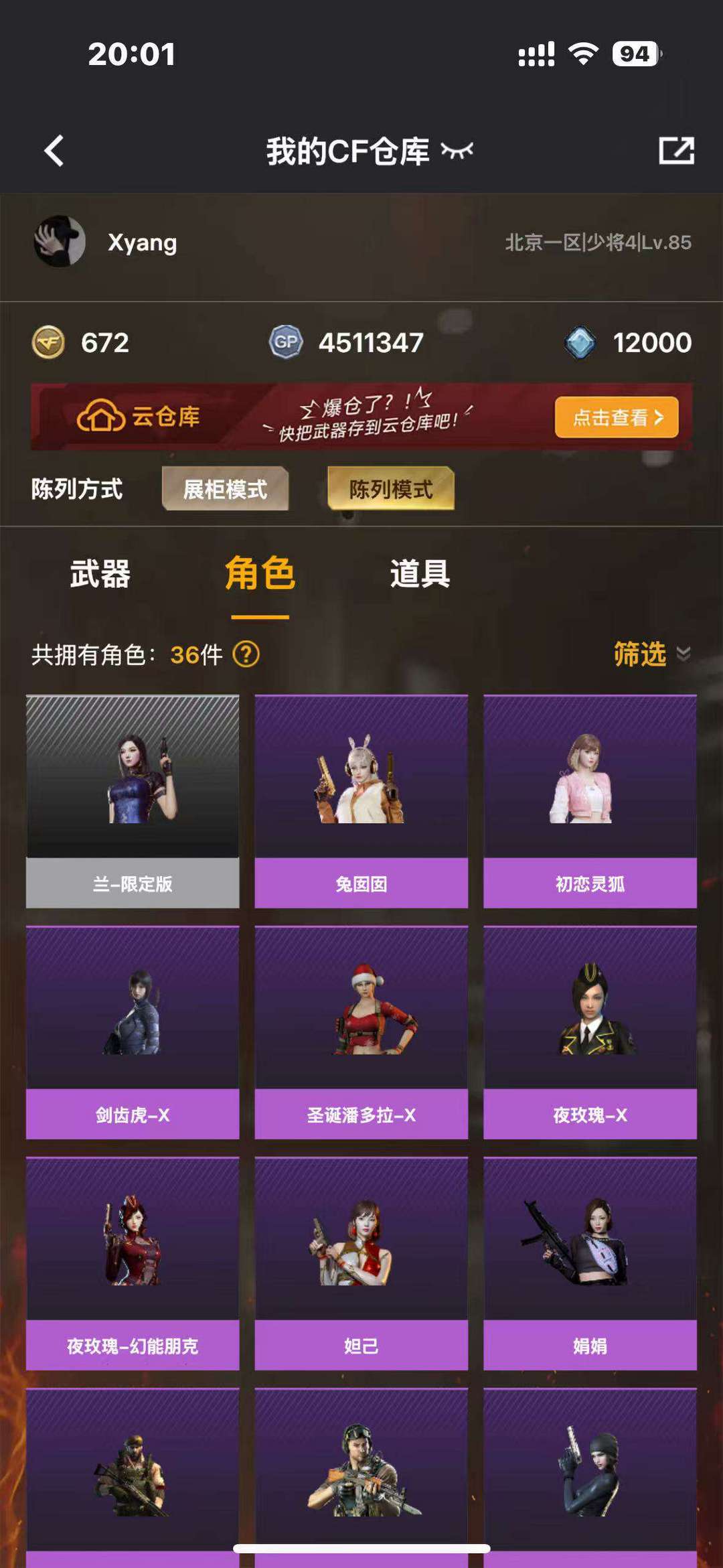Select 陈列模式 display mode
The height and width of the screenshot is (1568, 723).
(391, 489)
